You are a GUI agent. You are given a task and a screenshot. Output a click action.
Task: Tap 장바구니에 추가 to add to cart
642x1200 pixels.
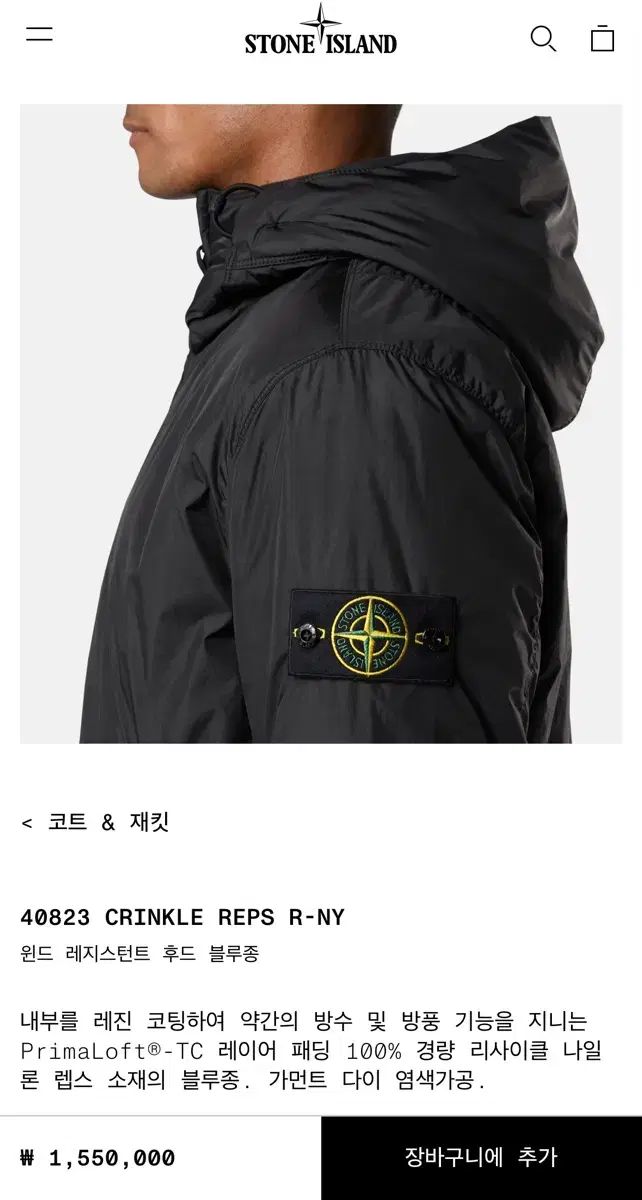[481, 1158]
